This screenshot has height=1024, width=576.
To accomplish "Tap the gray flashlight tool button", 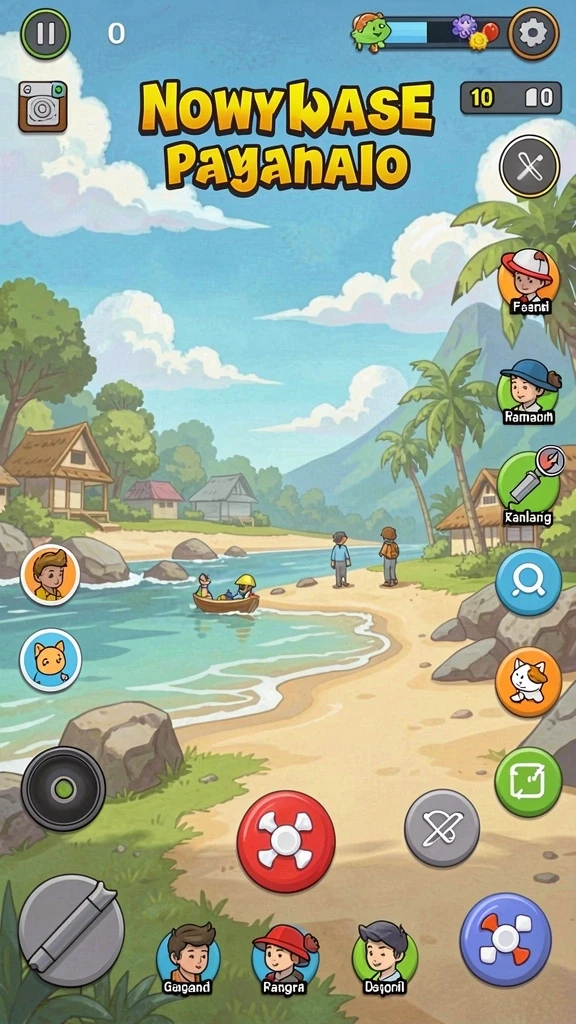I will pos(71,928).
